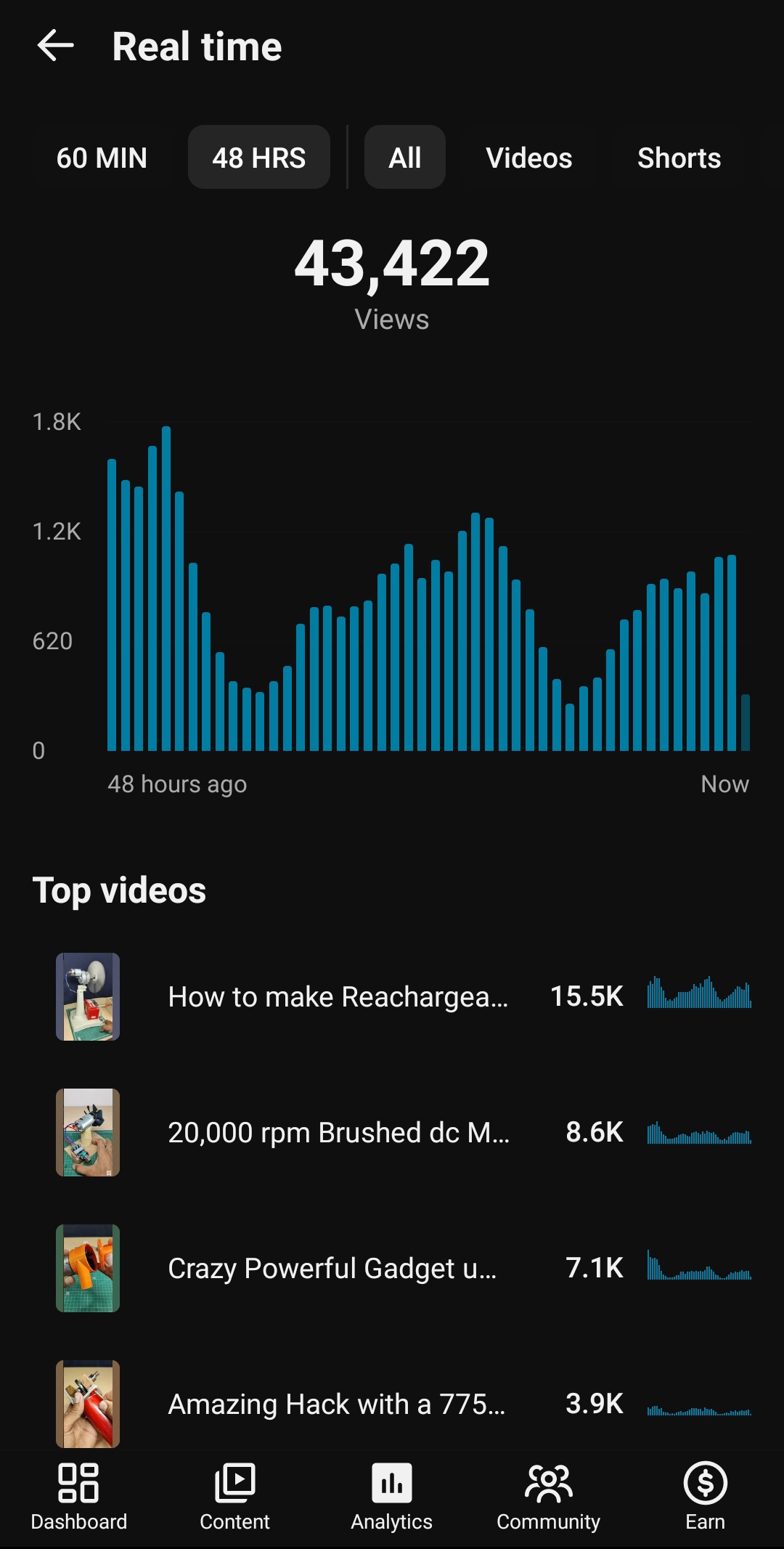Viewport: 784px width, 1549px height.
Task: Go to the Dashboard tab
Action: pyautogui.click(x=78, y=1497)
